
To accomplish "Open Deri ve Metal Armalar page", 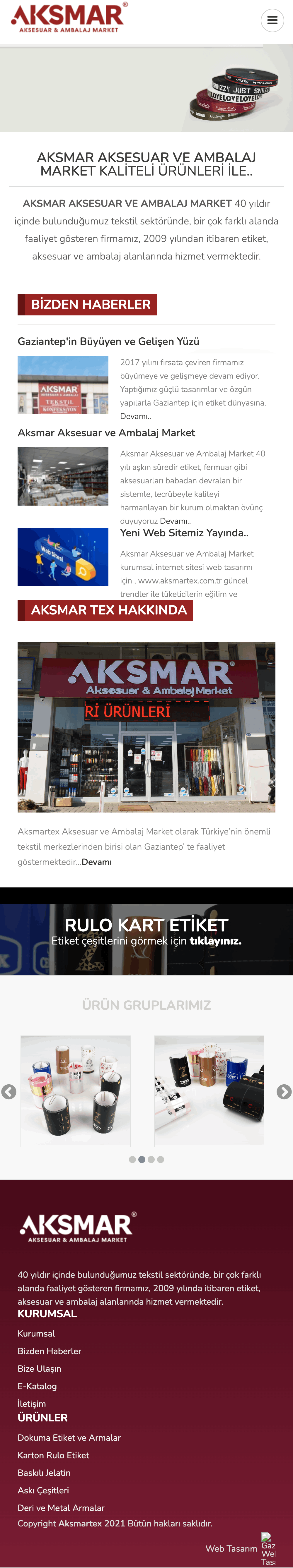I will (61, 1508).
